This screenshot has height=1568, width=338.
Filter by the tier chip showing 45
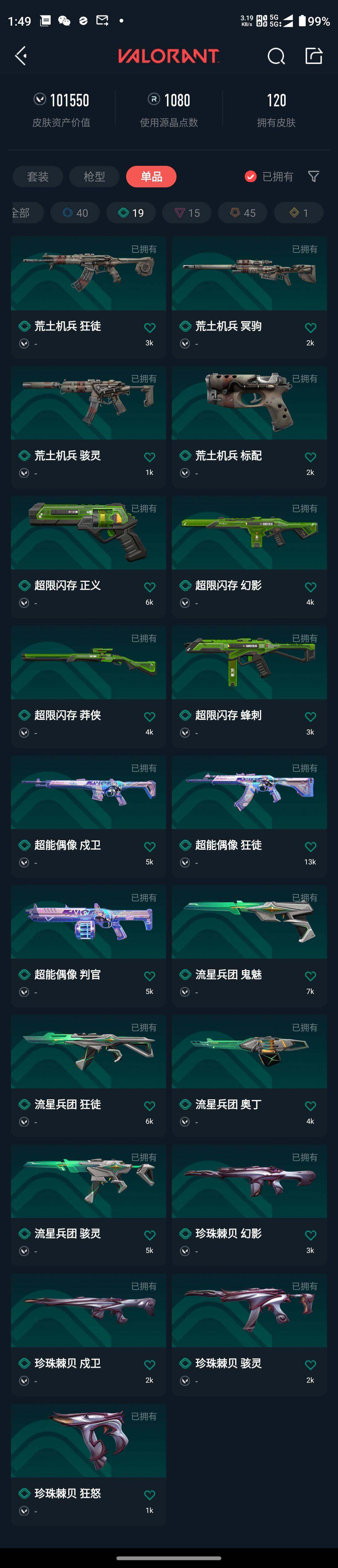[x=242, y=213]
